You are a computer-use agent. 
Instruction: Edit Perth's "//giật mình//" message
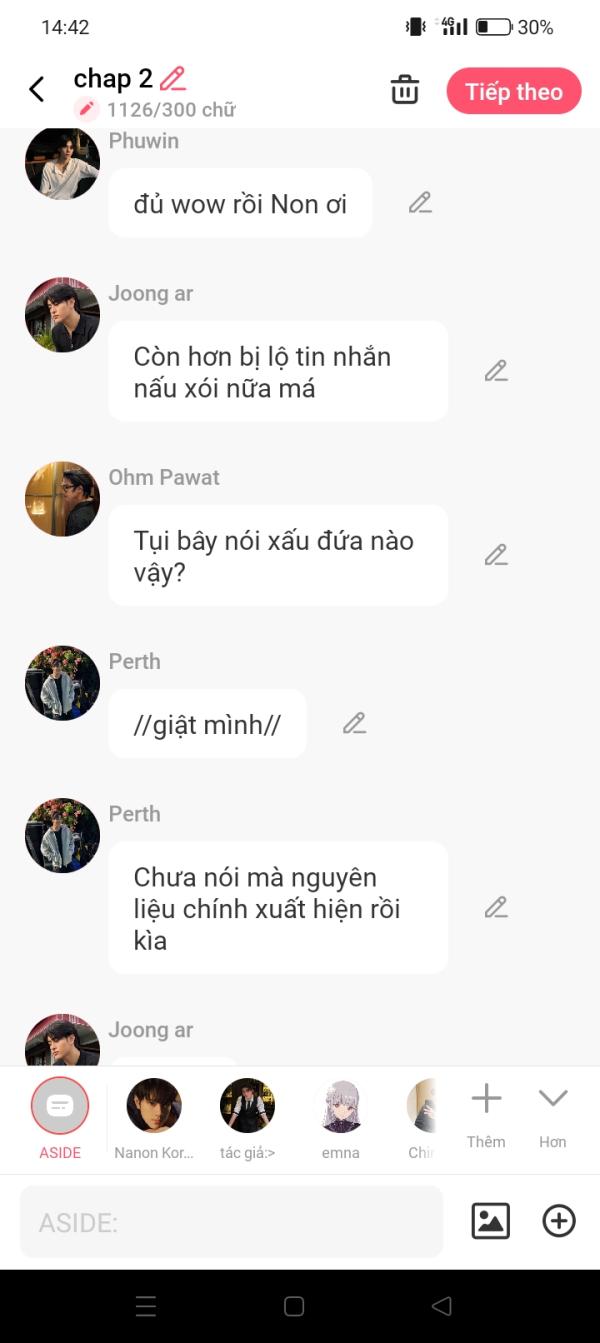click(x=354, y=723)
